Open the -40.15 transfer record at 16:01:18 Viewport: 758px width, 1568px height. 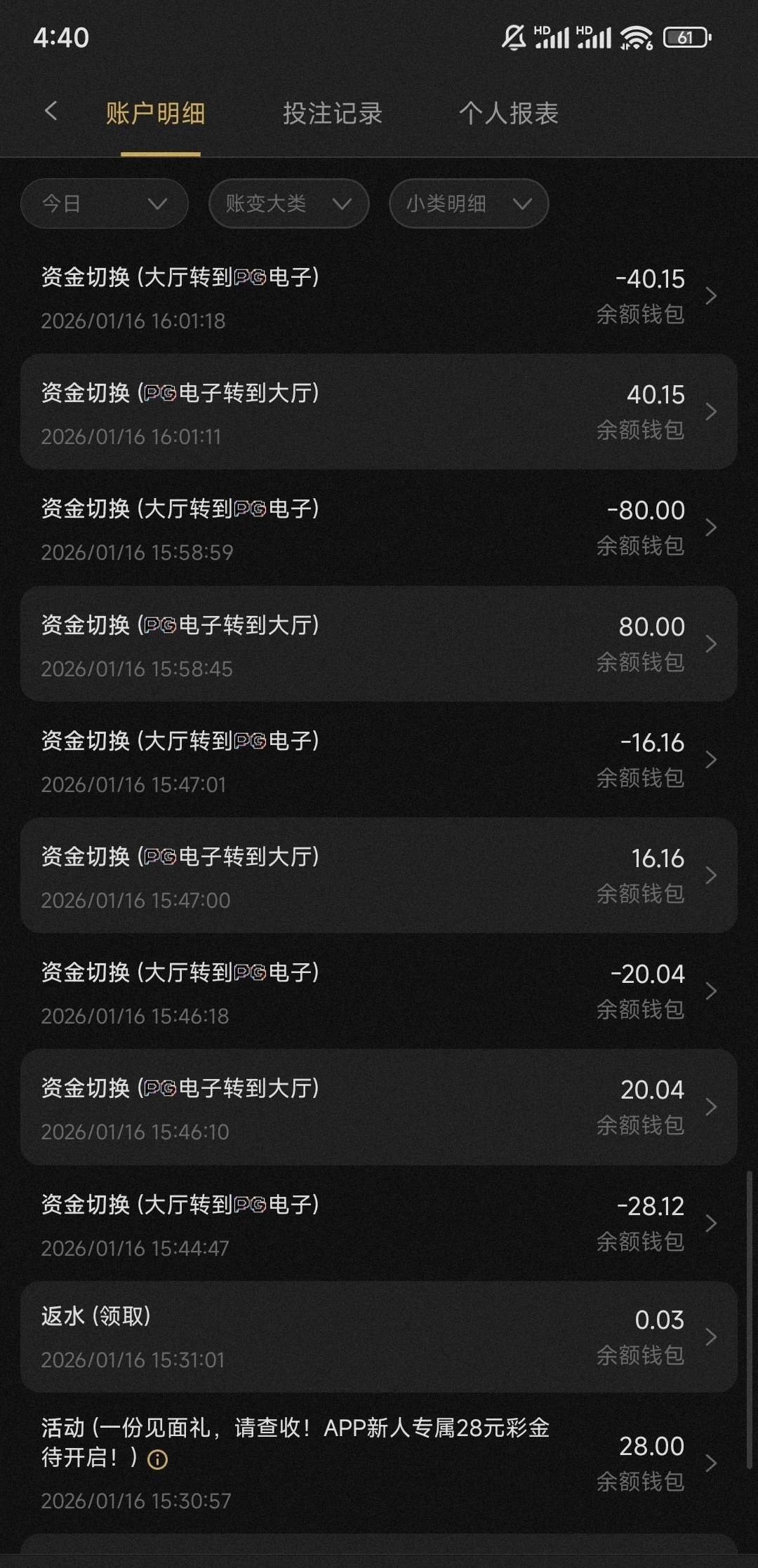pos(379,296)
